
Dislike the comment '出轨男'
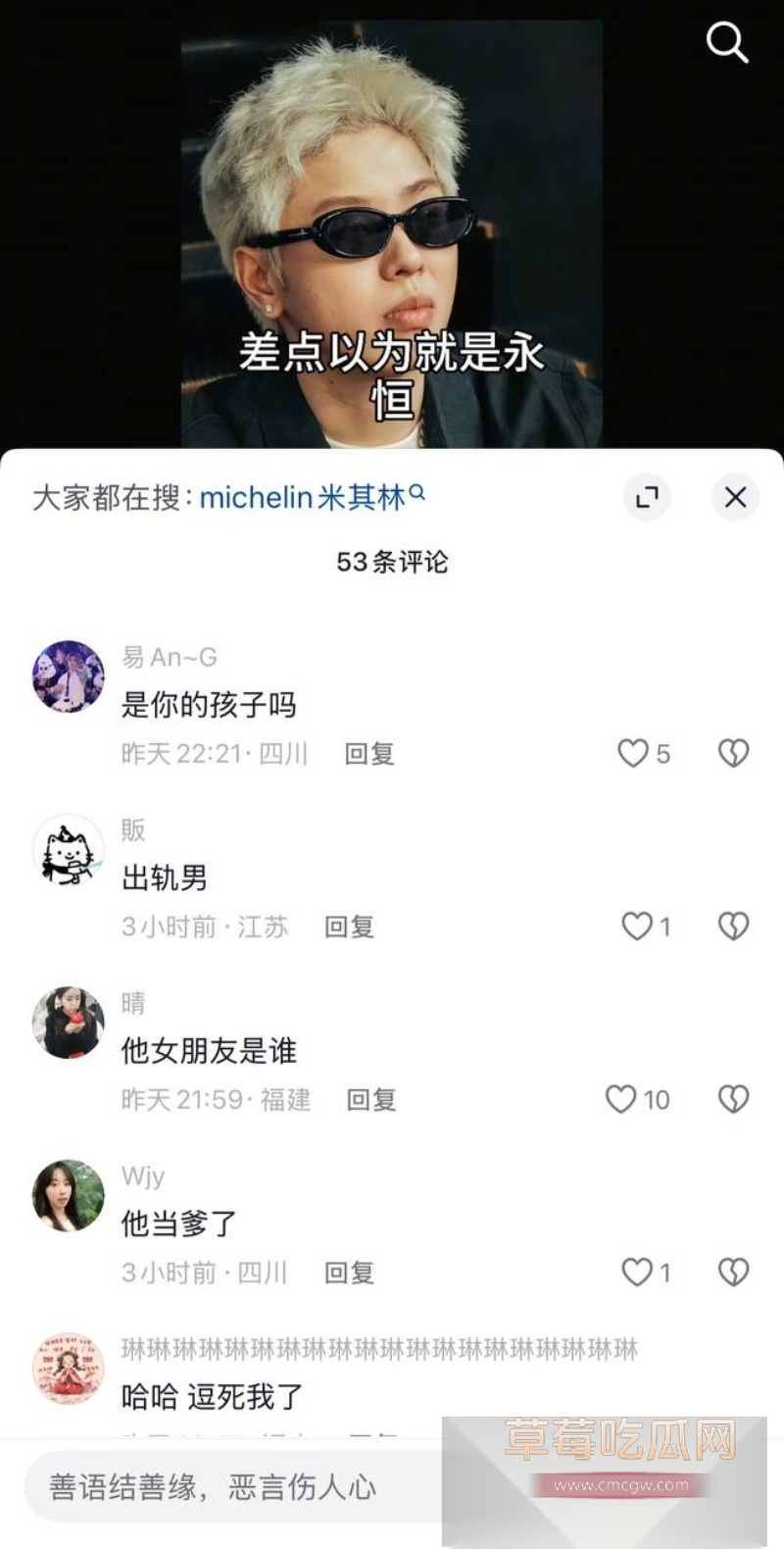point(733,926)
